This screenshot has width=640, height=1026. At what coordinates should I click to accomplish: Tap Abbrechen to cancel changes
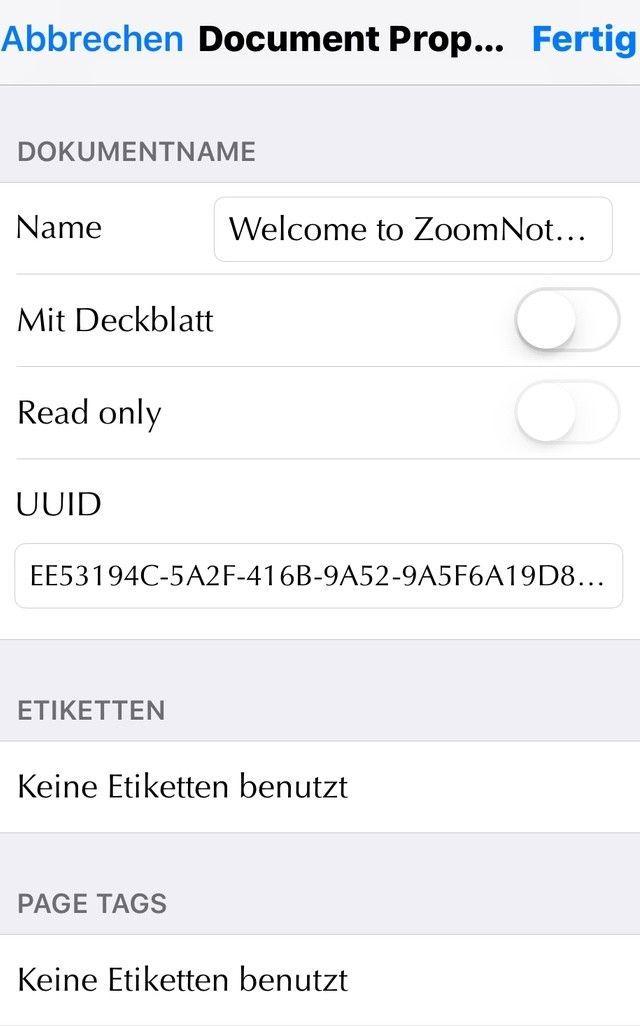(92, 39)
